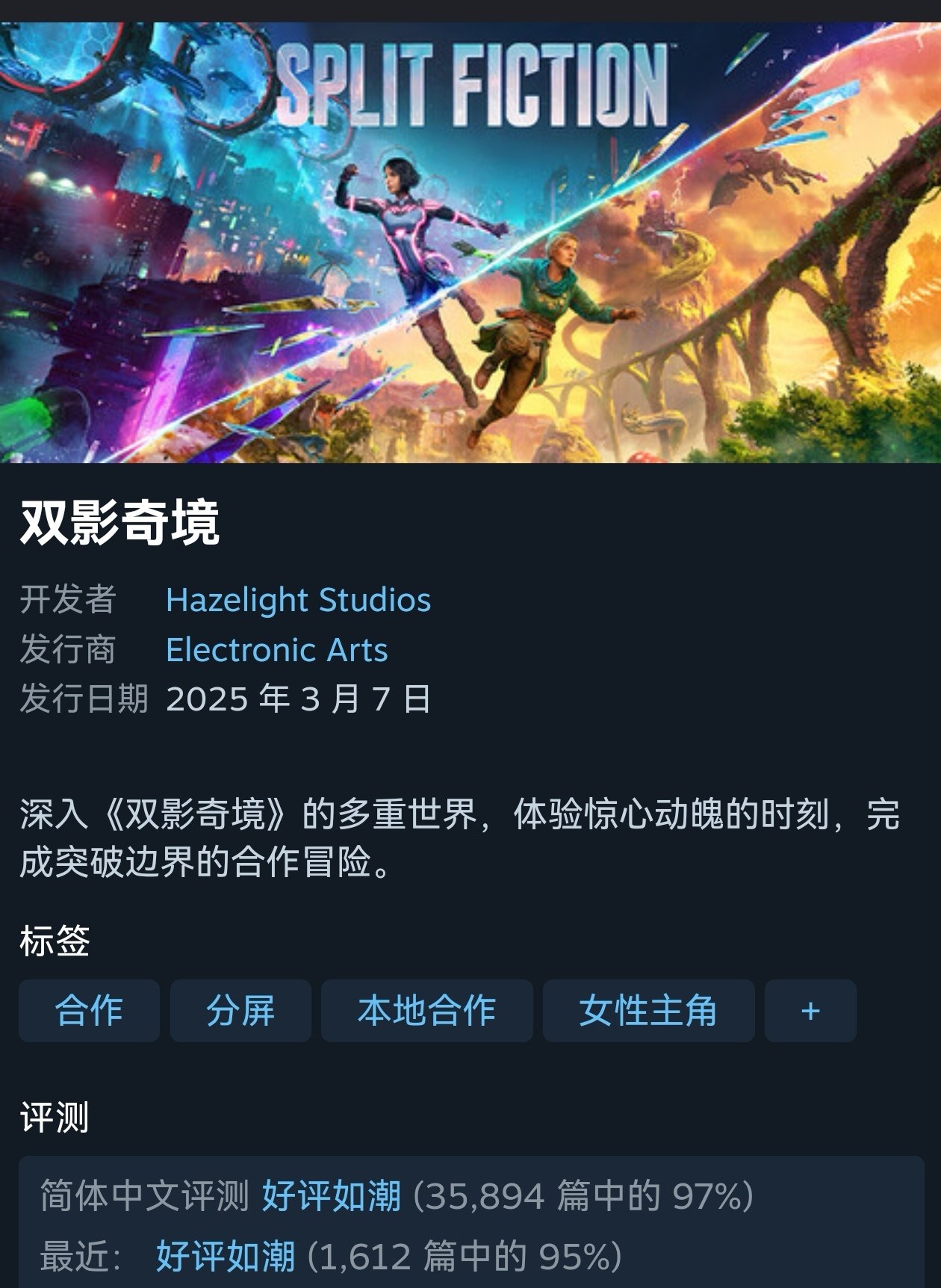Select the 分屏 tag chip
The width and height of the screenshot is (941, 1288).
click(240, 1011)
